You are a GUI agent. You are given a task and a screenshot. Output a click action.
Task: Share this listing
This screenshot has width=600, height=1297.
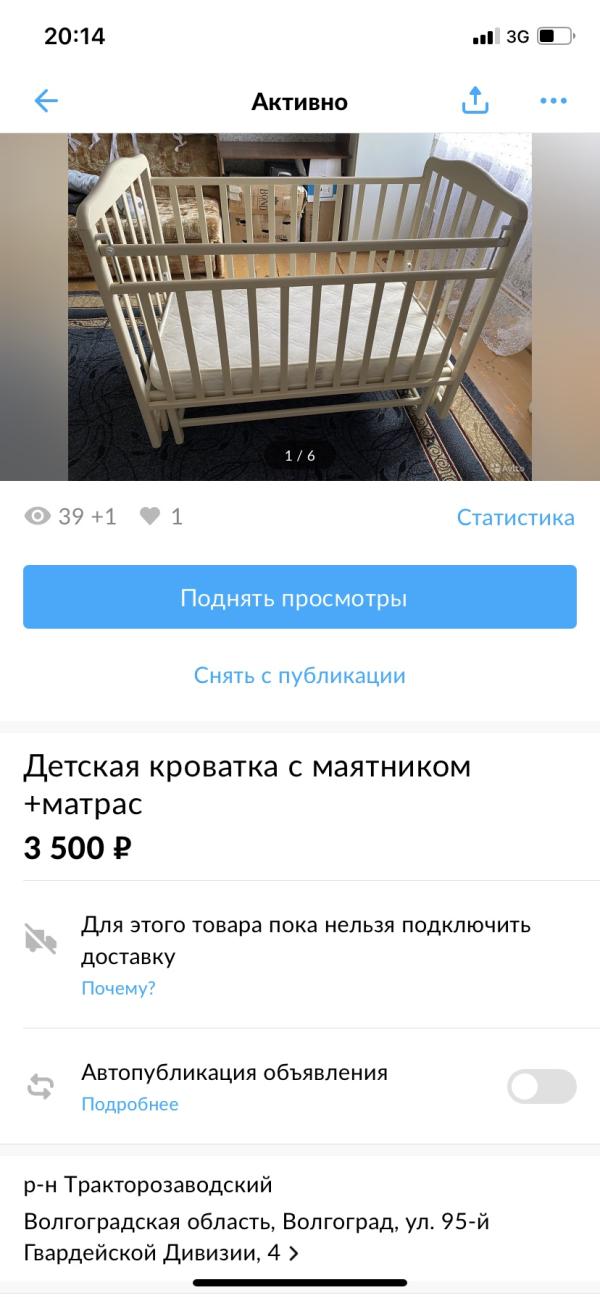tap(475, 100)
